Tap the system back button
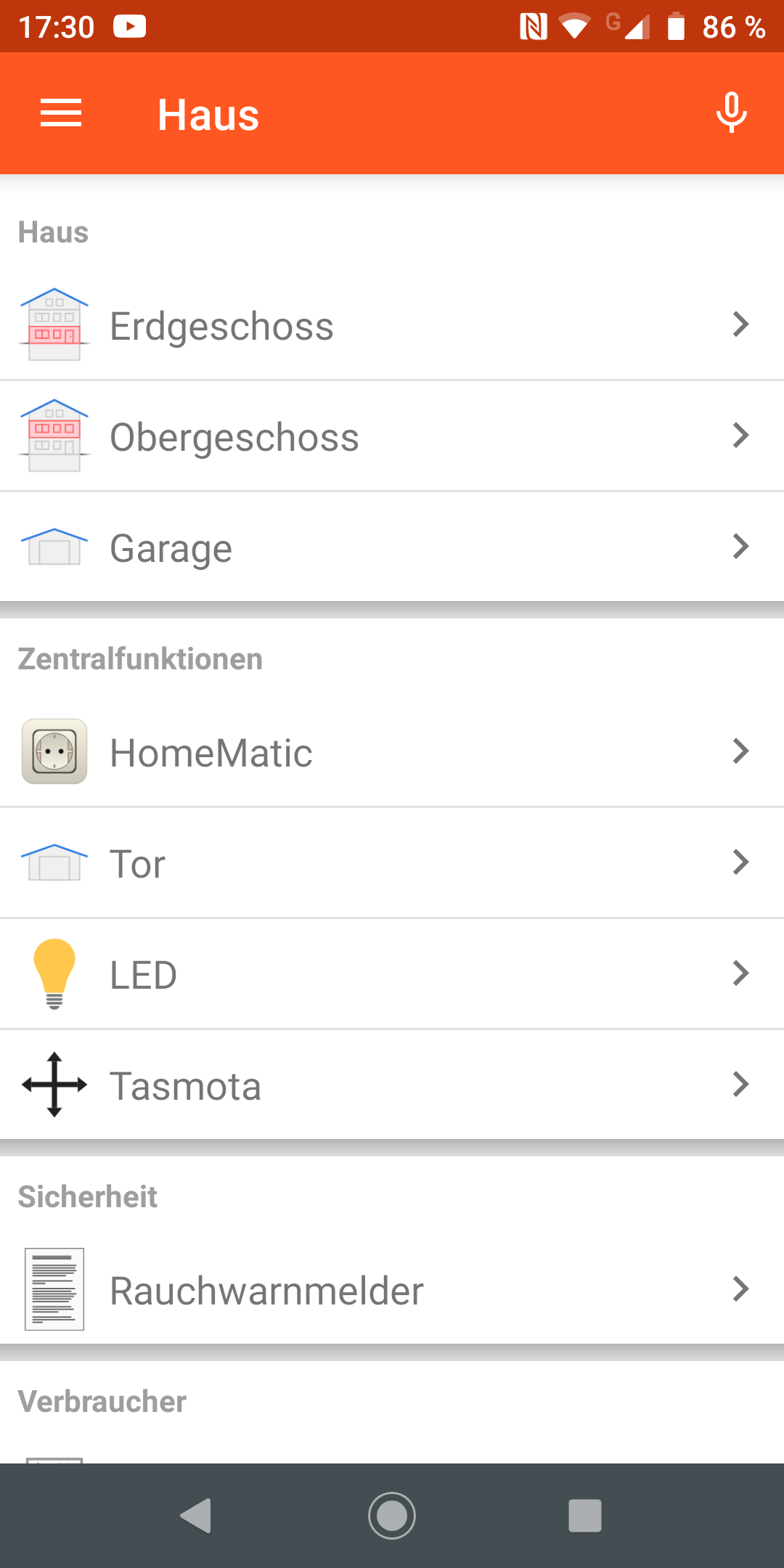Viewport: 784px width, 1568px height. tap(196, 1516)
